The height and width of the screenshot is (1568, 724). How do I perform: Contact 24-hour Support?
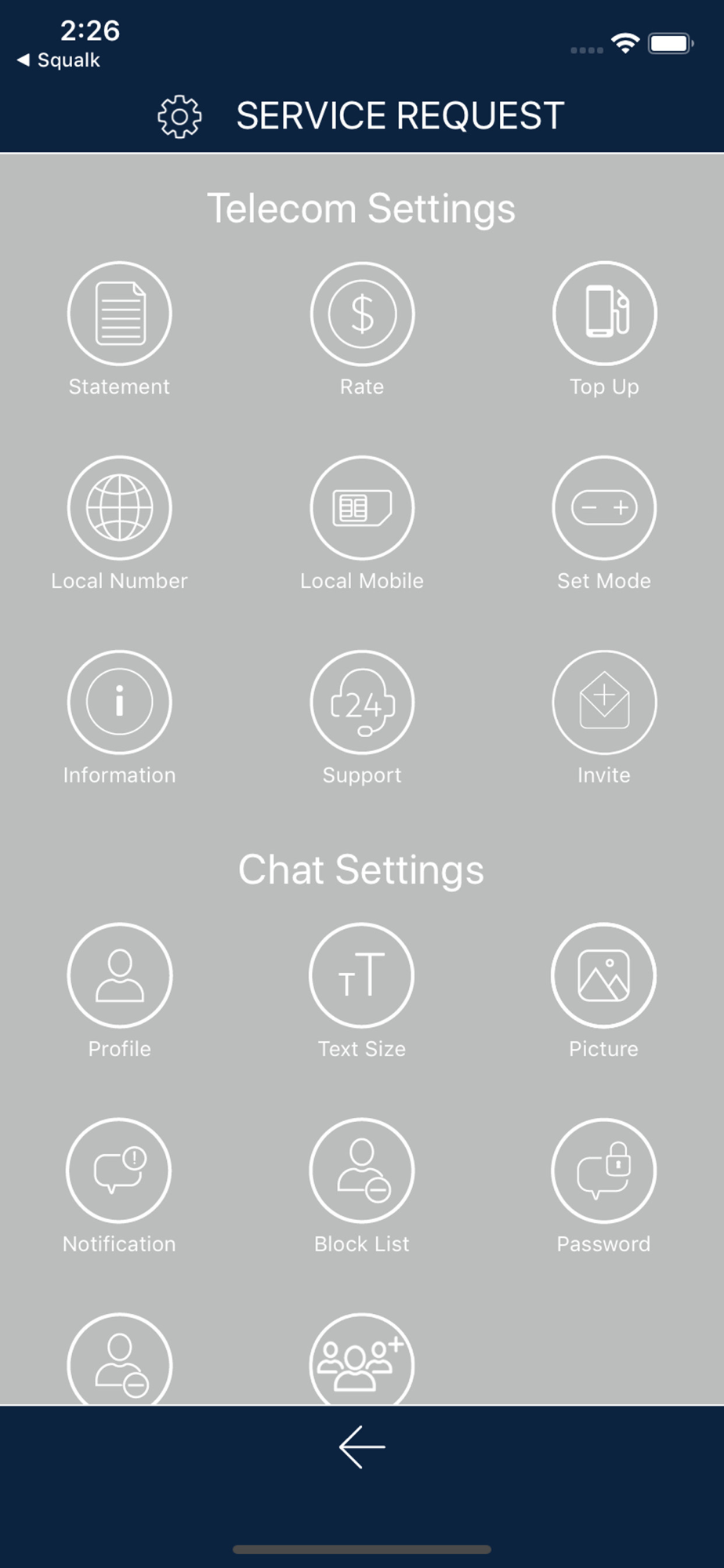pyautogui.click(x=362, y=702)
